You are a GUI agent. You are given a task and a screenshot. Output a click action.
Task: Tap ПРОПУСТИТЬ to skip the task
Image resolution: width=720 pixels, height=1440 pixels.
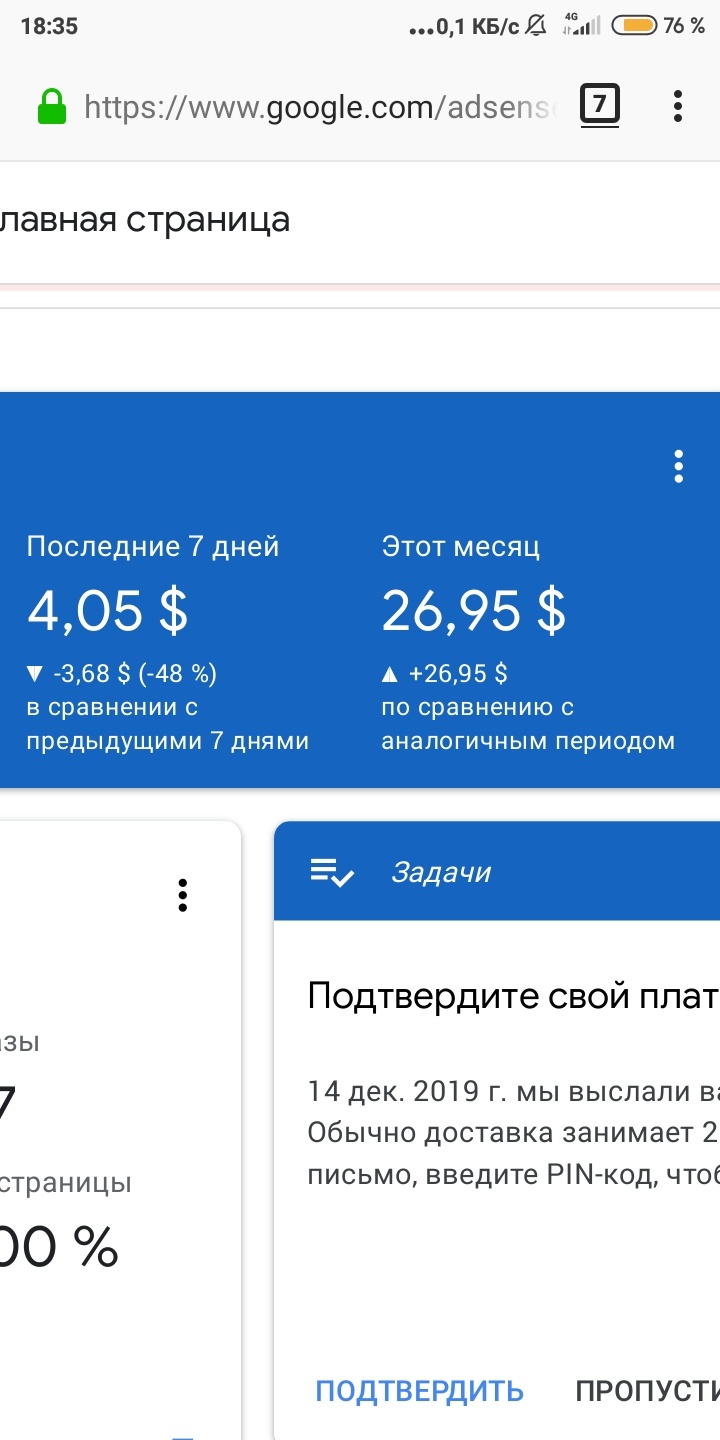click(x=646, y=1390)
